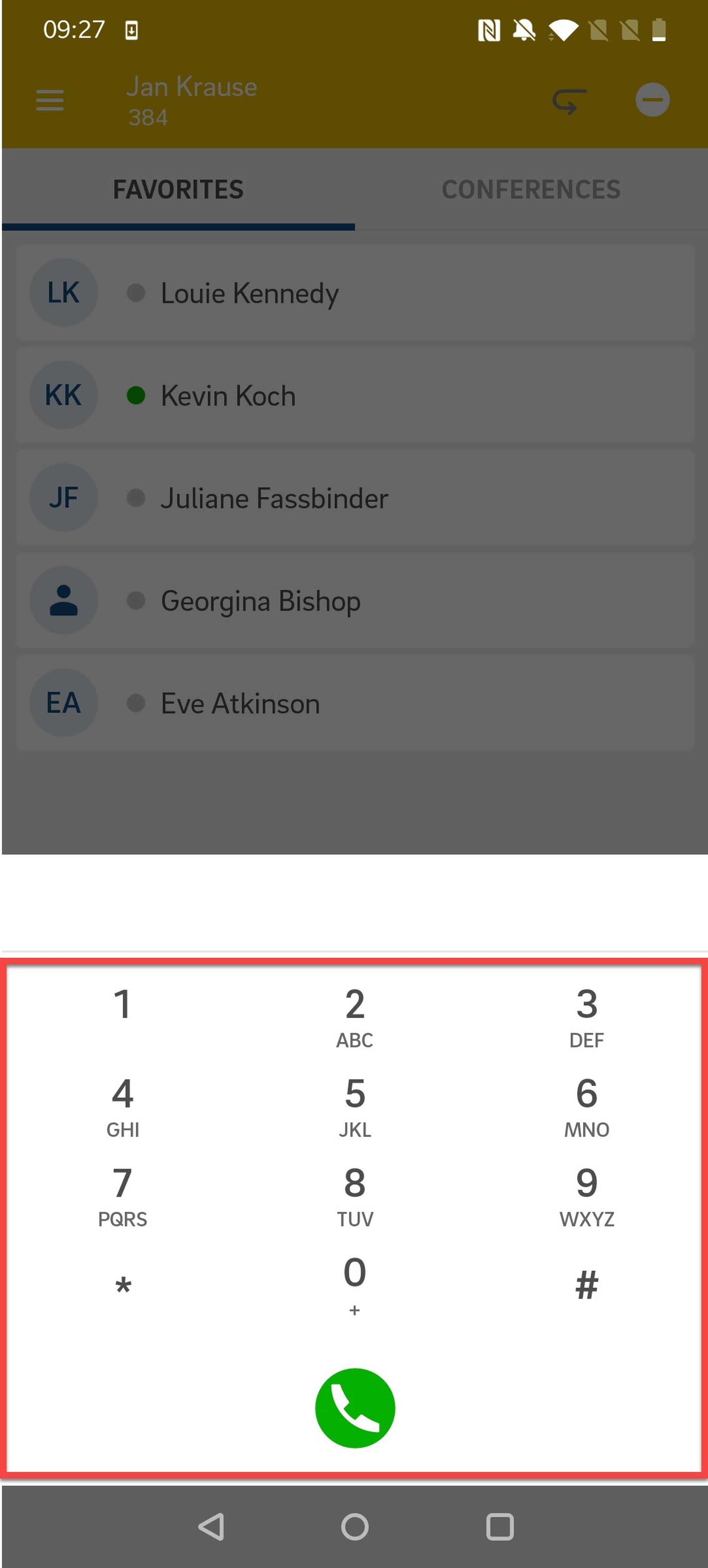The width and height of the screenshot is (708, 1568).
Task: Tap the 6 MNO key
Action: (586, 1105)
